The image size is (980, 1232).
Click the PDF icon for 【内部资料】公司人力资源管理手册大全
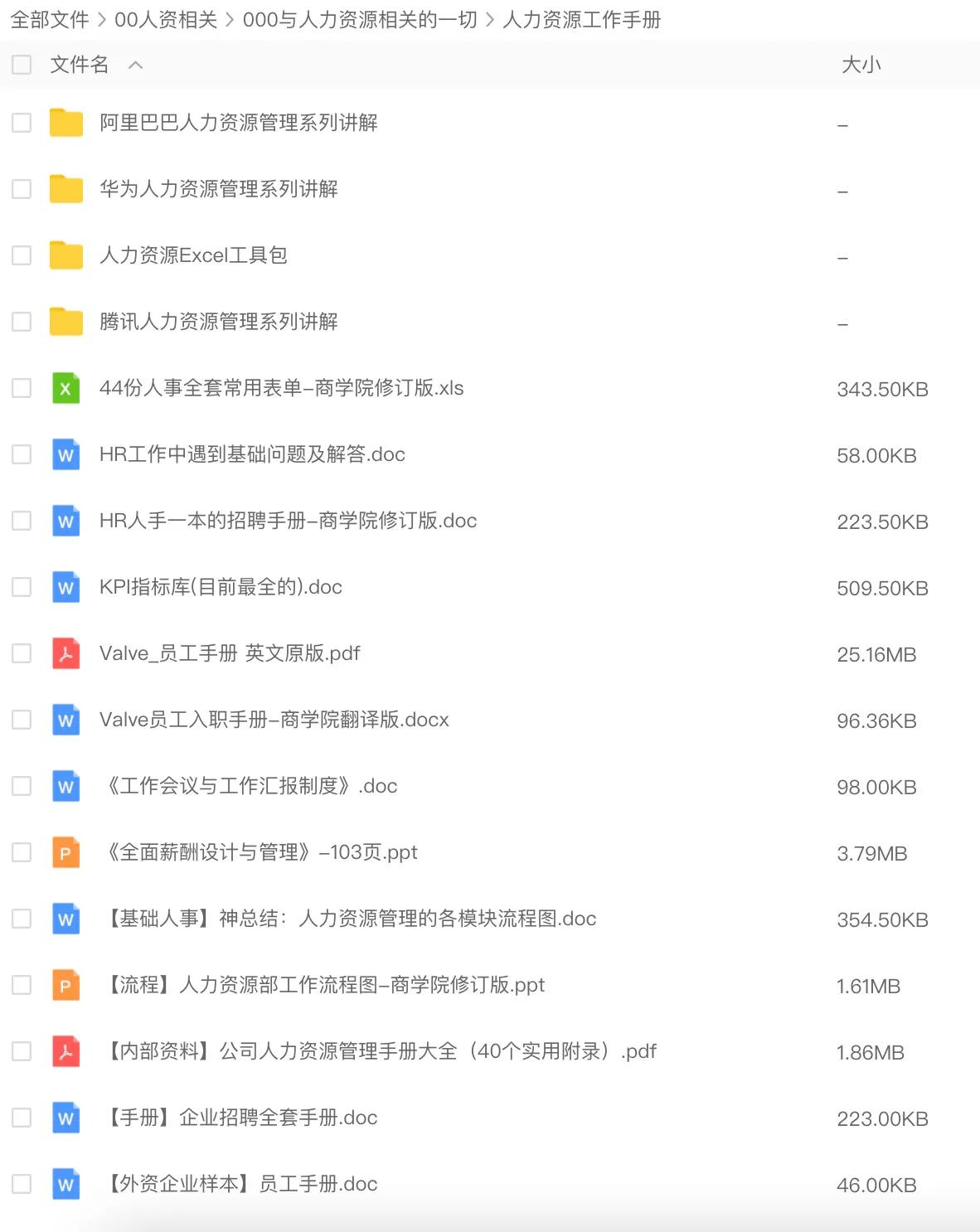coord(65,1051)
